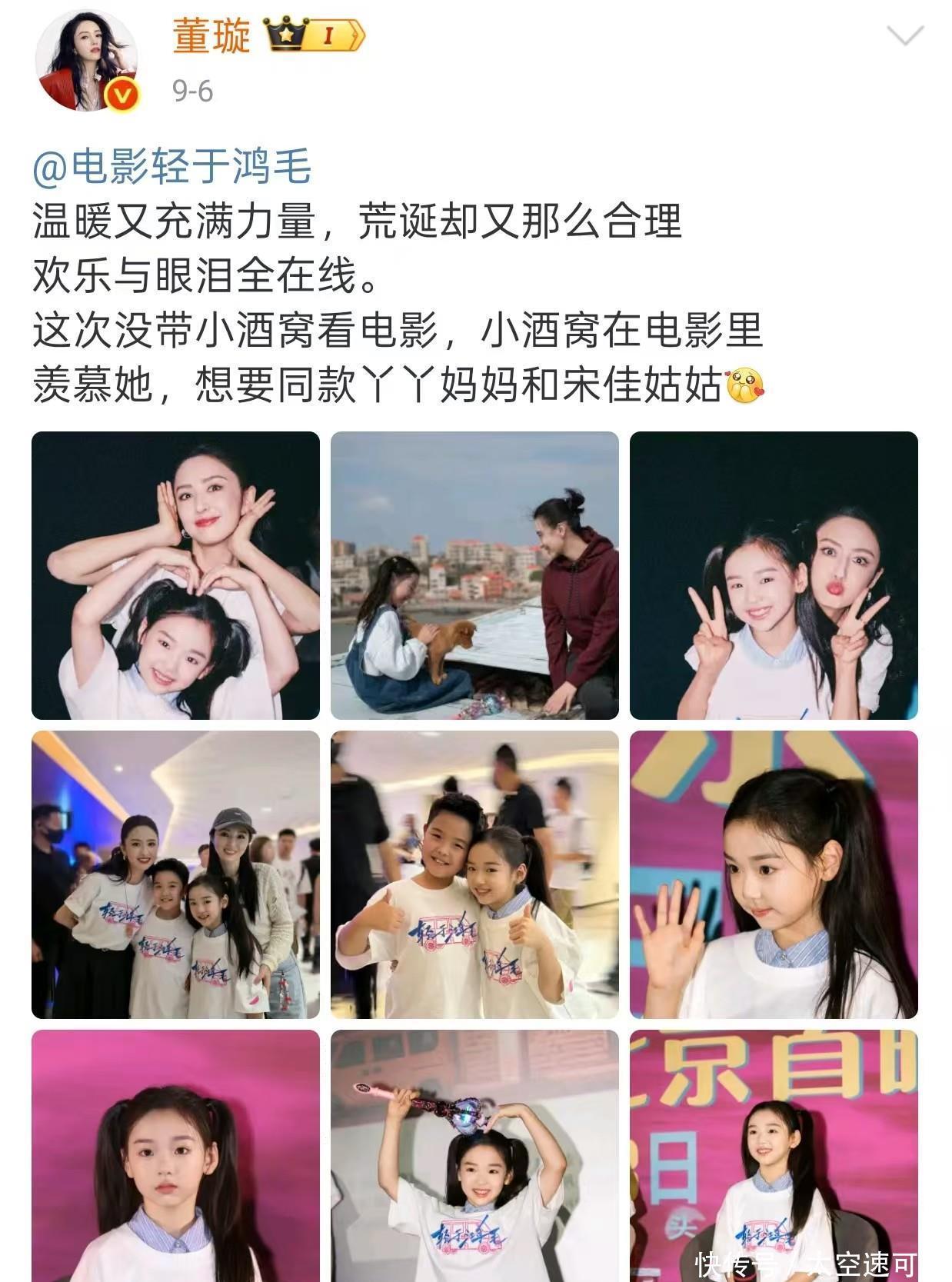Open photo of girl holding puppy by the sea
The width and height of the screenshot is (952, 1282).
click(x=474, y=575)
